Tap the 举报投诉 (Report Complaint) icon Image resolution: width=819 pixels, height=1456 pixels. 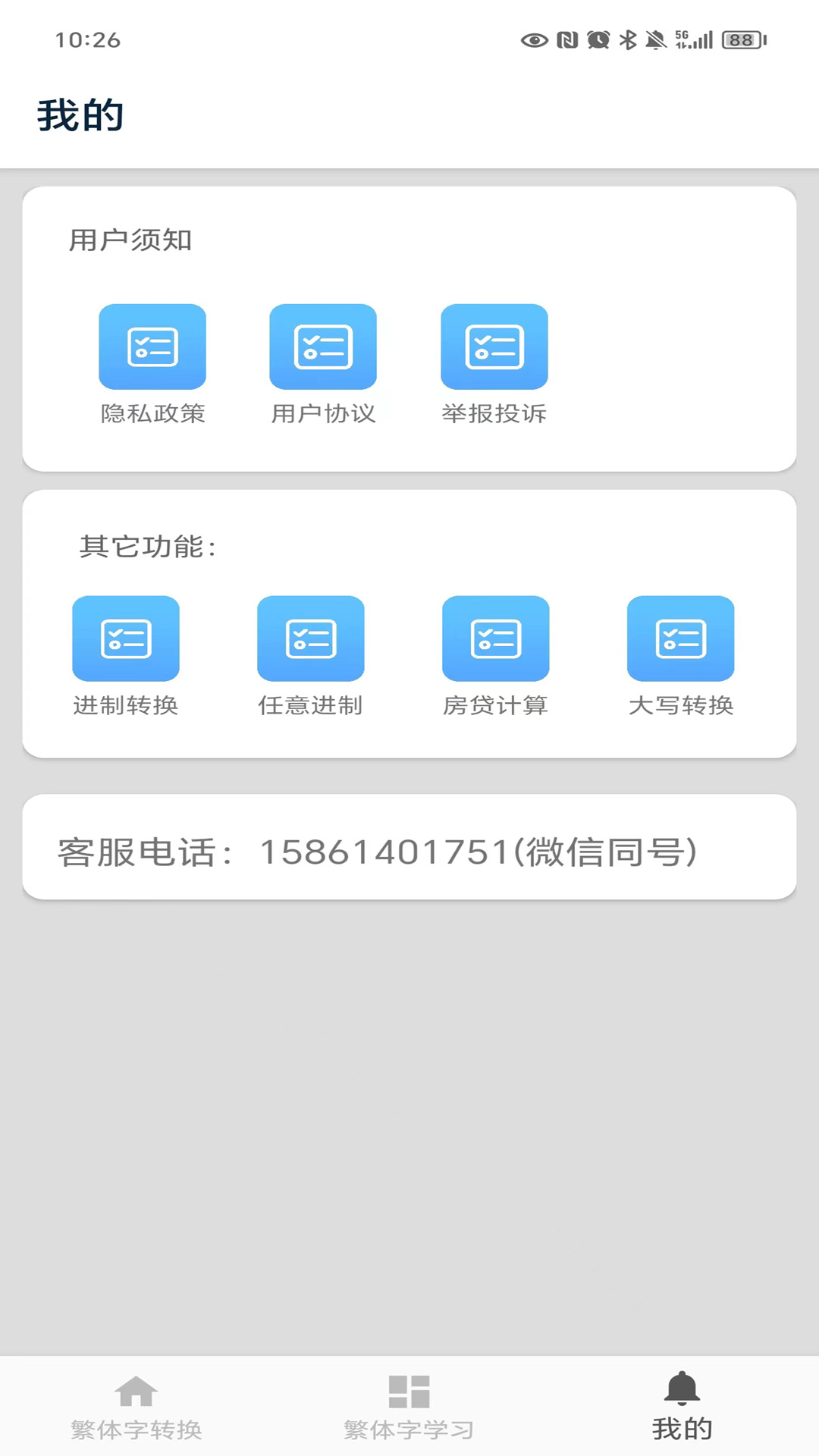494,347
